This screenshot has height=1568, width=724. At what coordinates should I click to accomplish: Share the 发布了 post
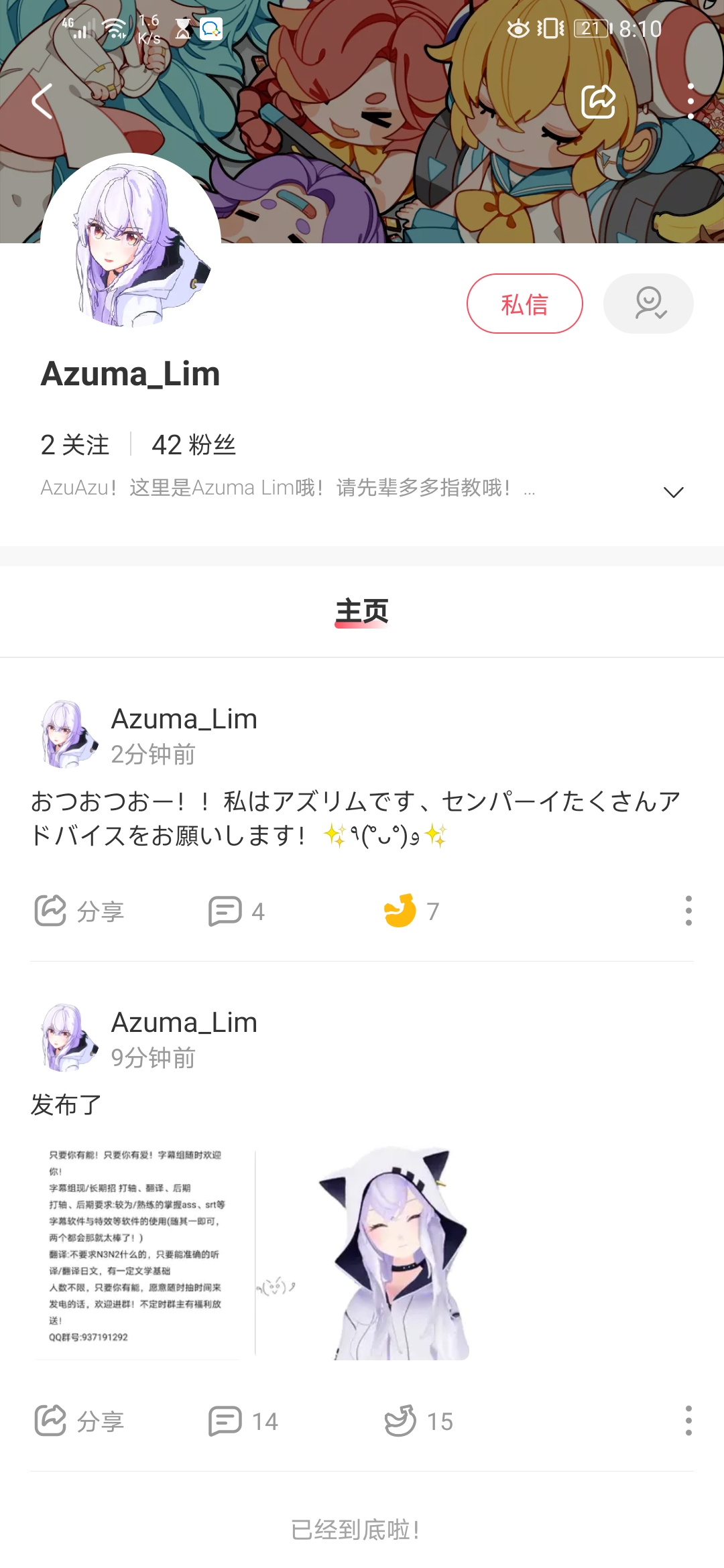pyautogui.click(x=79, y=1421)
